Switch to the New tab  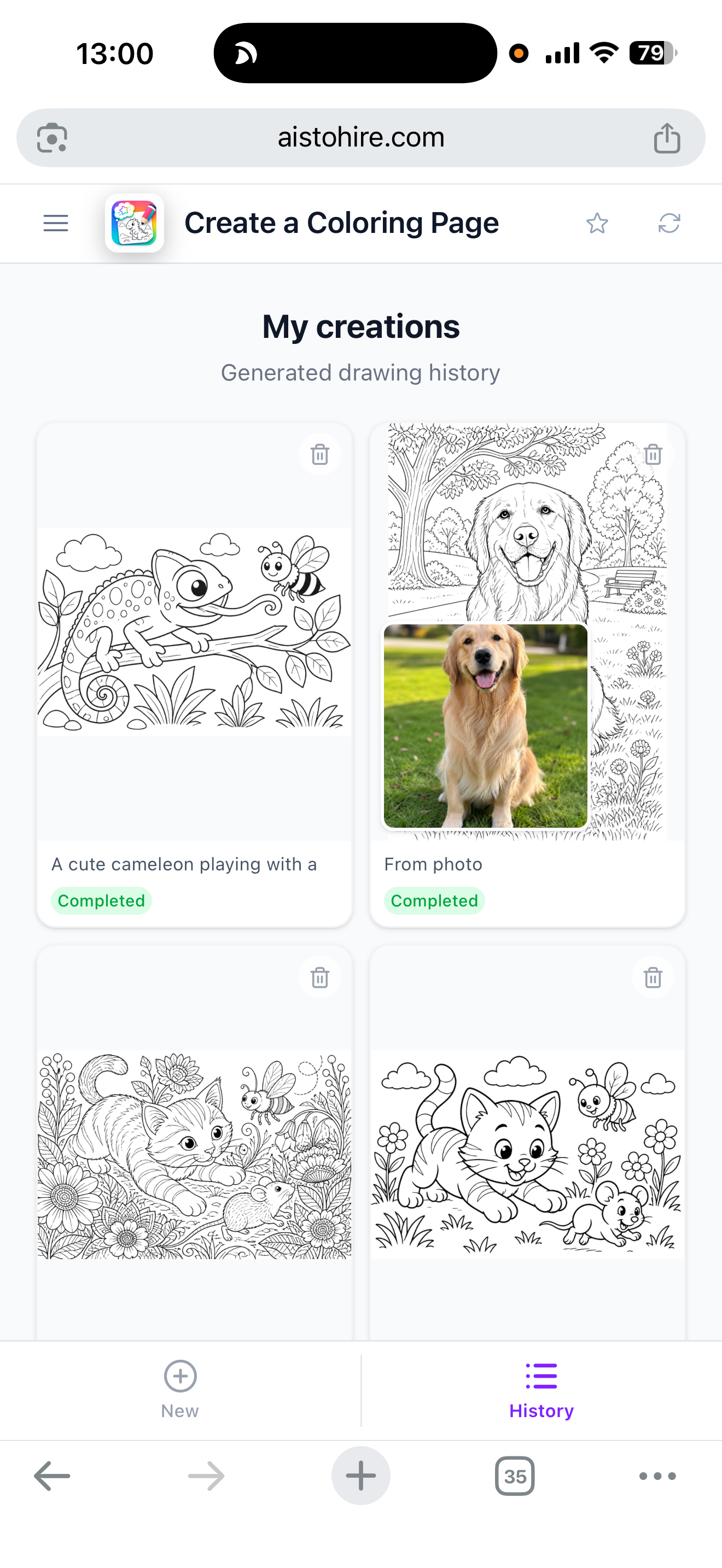(180, 1390)
